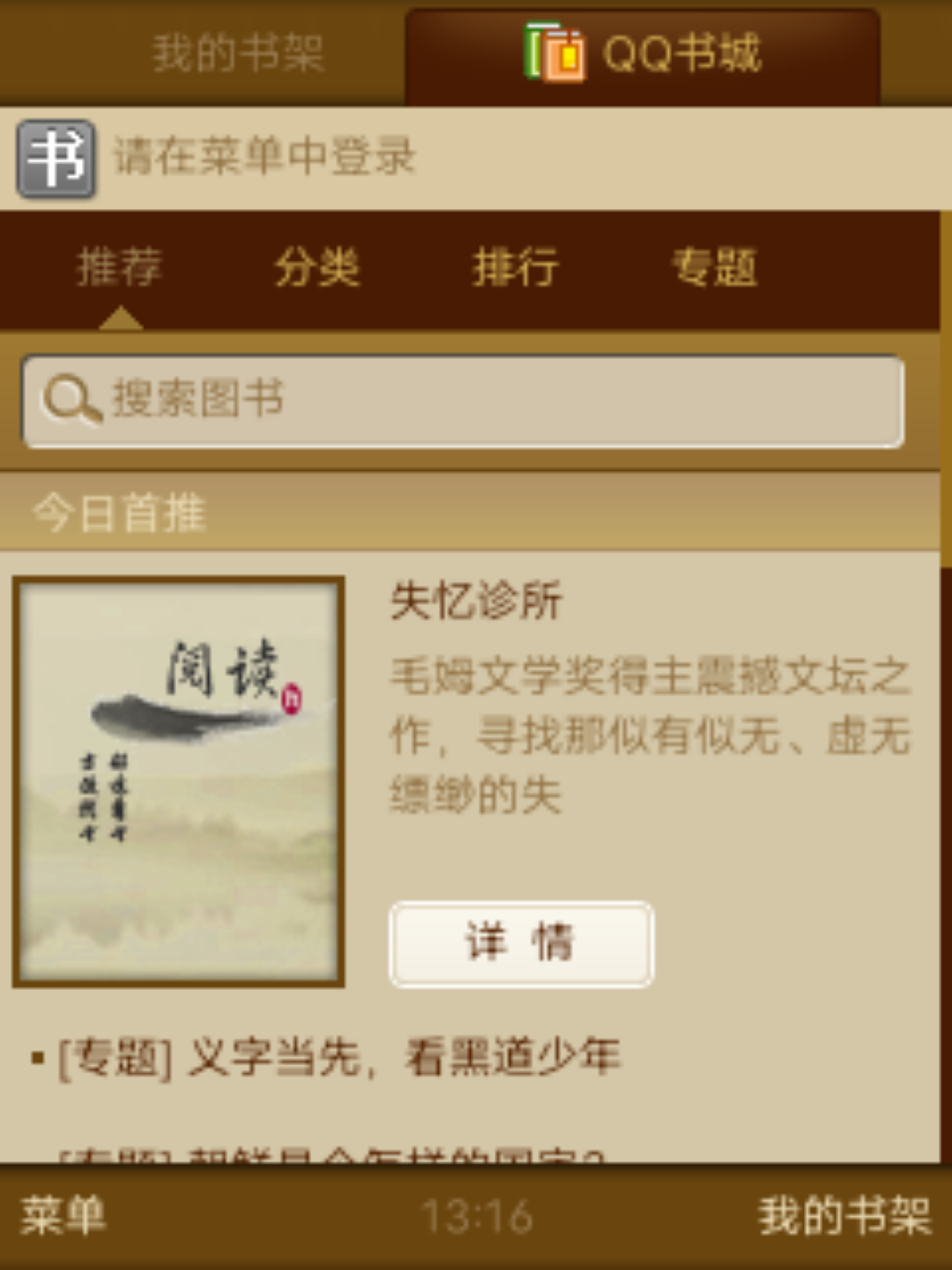
Task: Go to the 专题 tab
Action: [x=714, y=267]
